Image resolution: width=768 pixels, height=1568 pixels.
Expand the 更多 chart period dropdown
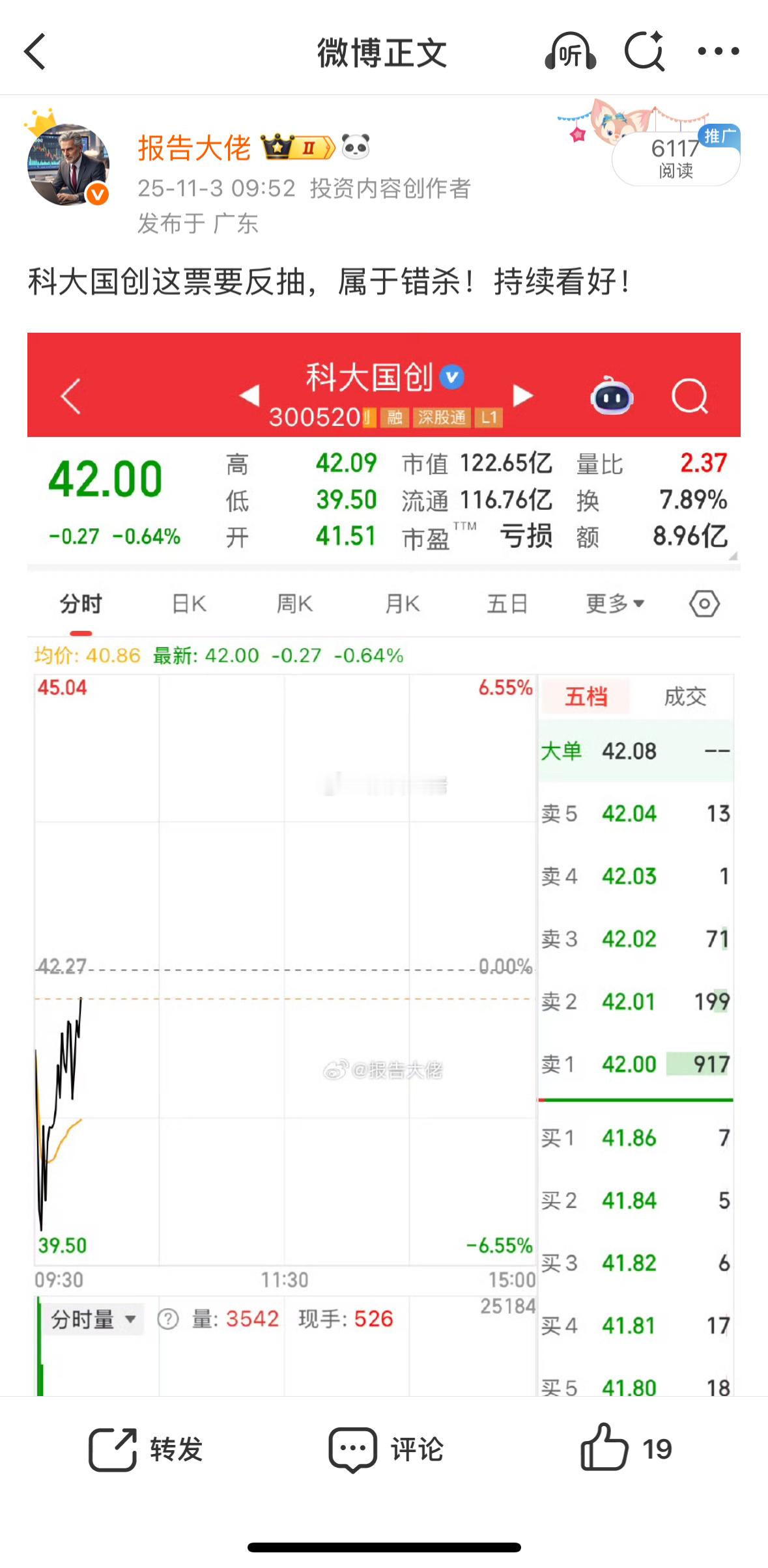click(613, 604)
